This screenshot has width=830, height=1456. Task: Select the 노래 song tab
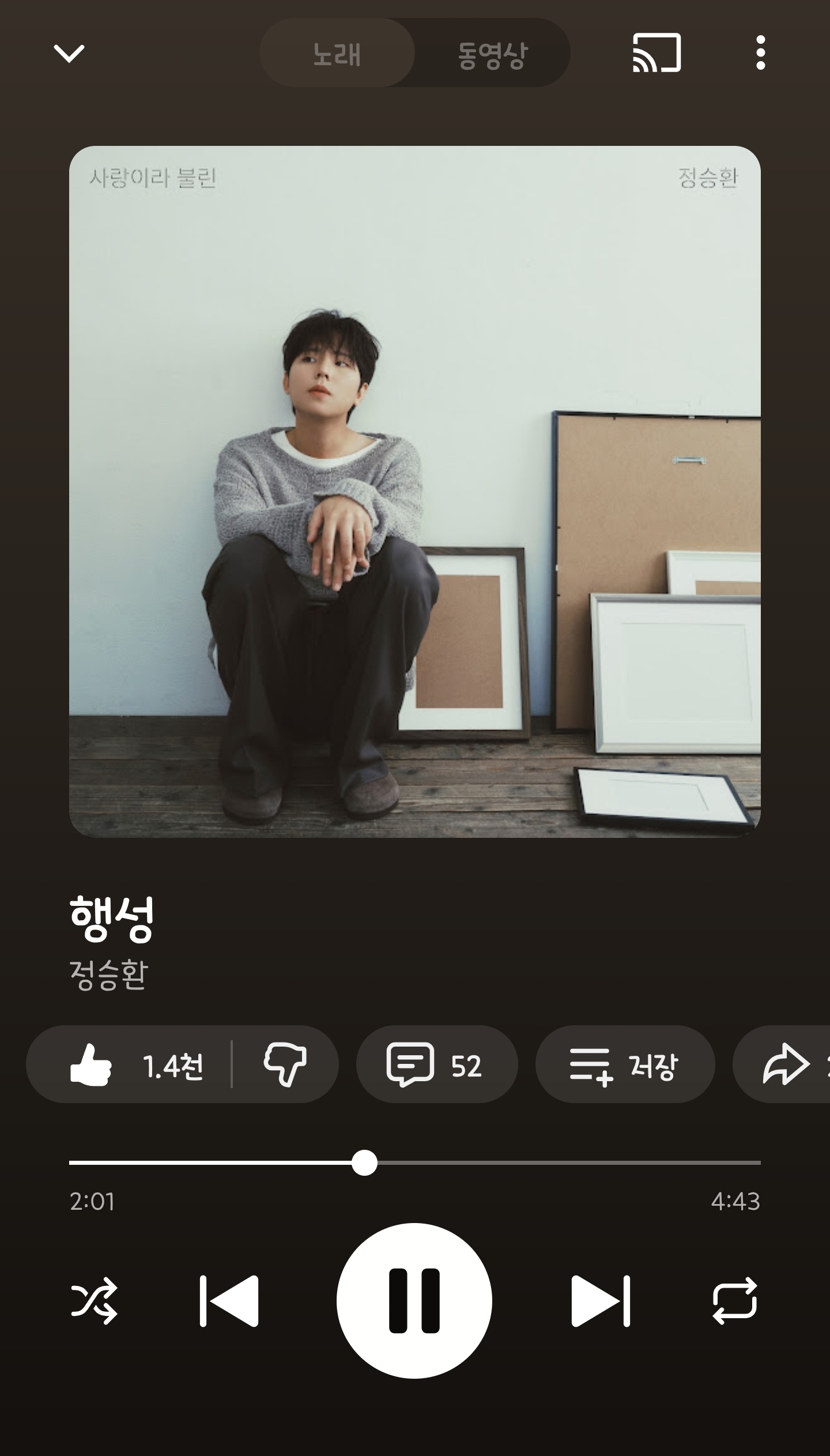(337, 54)
